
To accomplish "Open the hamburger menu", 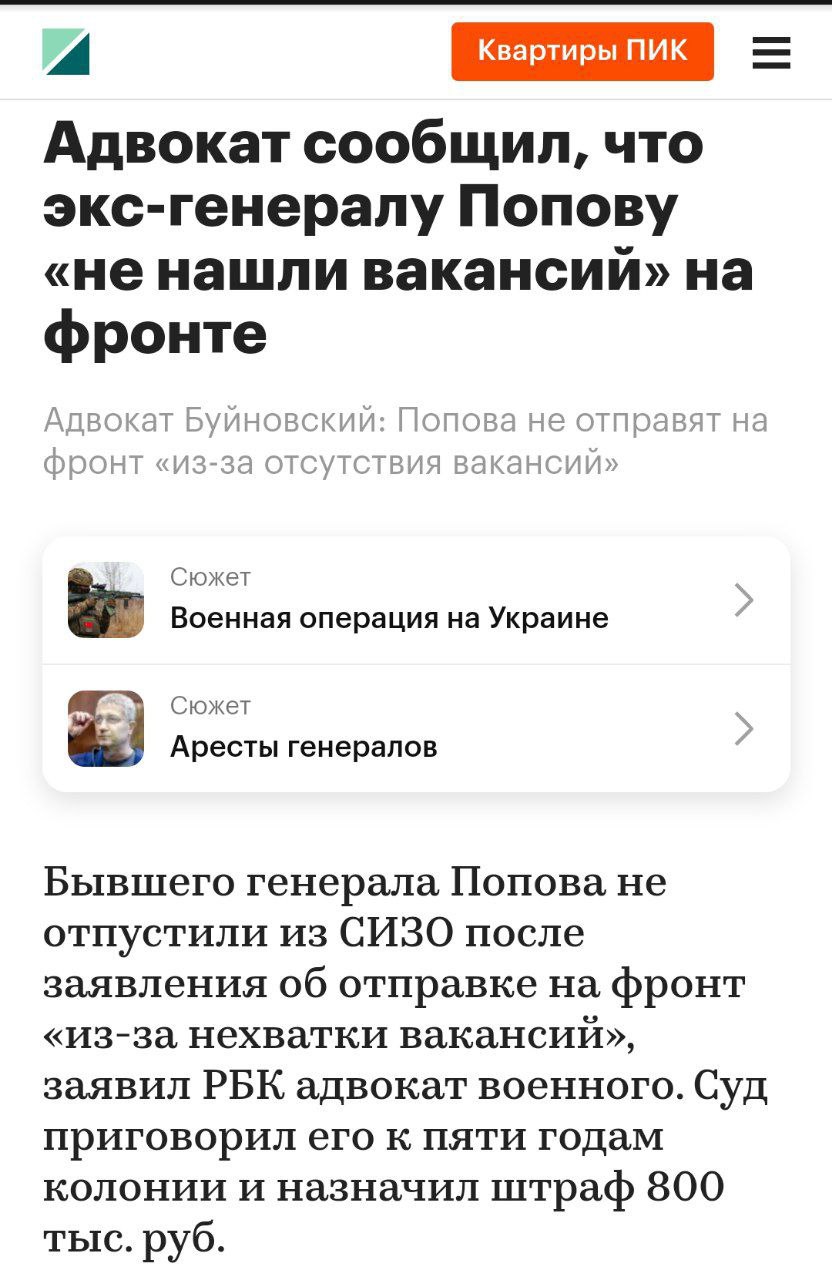I will [771, 52].
